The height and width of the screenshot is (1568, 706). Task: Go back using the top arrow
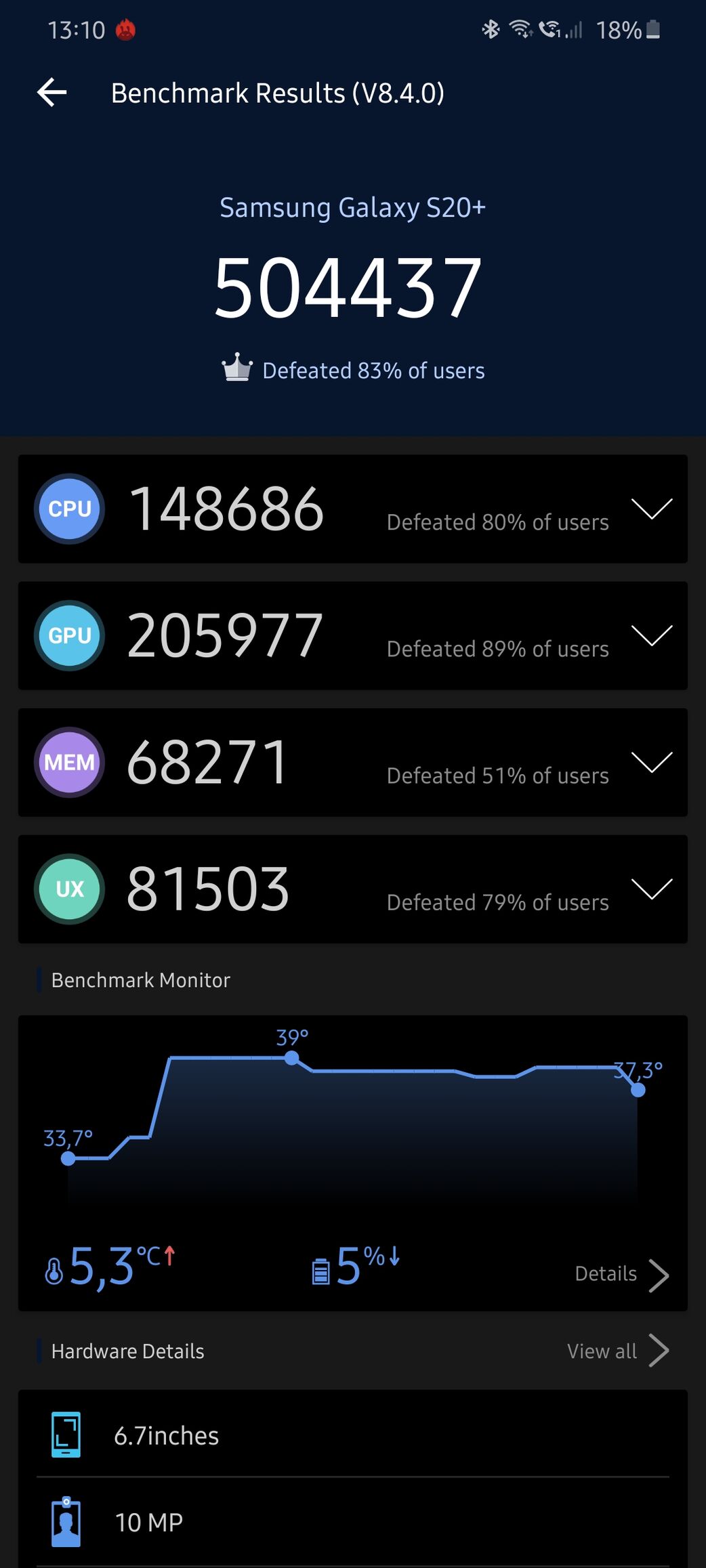(52, 93)
